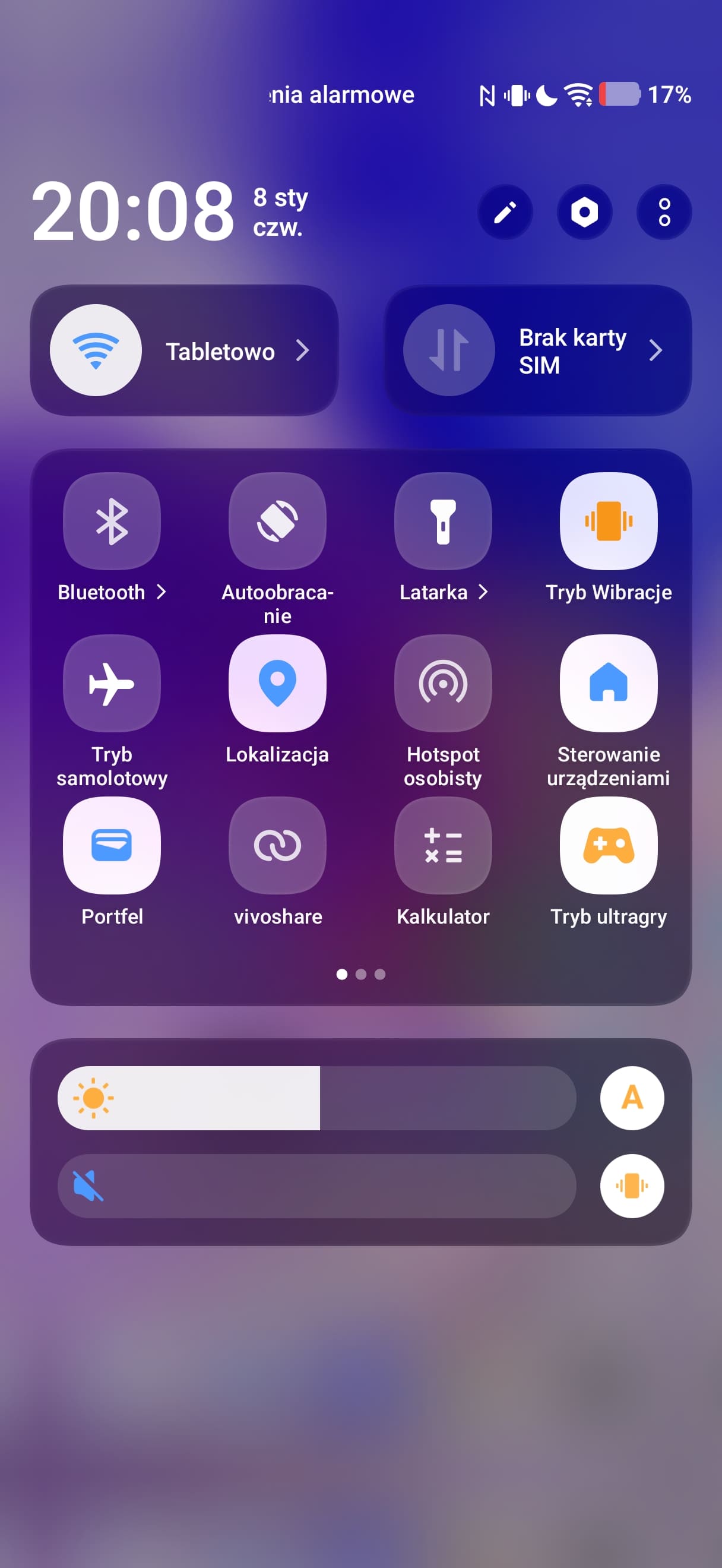The height and width of the screenshot is (1568, 722).
Task: Tap the Brak karty SIM data tile
Action: pyautogui.click(x=449, y=350)
